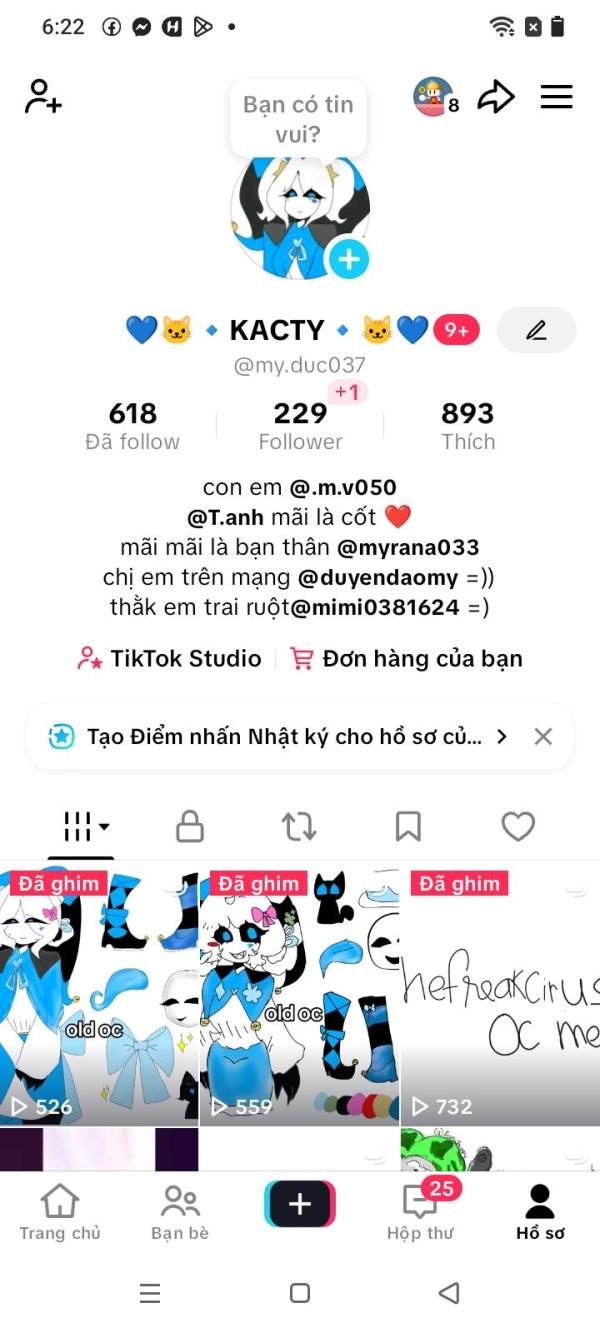The image size is (600, 1333).
Task: Switch to the reposts tab
Action: click(299, 827)
